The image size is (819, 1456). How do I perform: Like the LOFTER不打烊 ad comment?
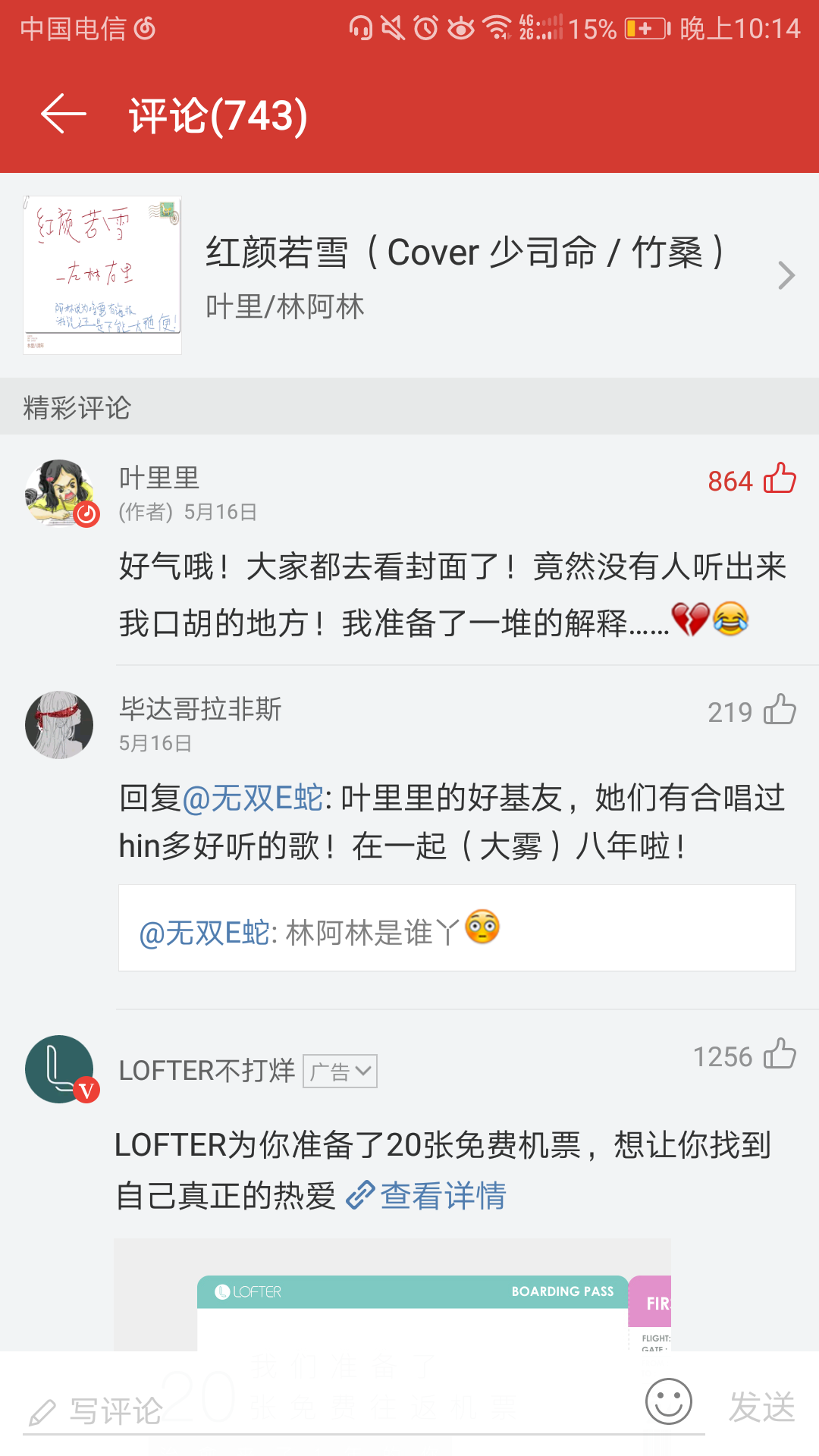tap(780, 1056)
